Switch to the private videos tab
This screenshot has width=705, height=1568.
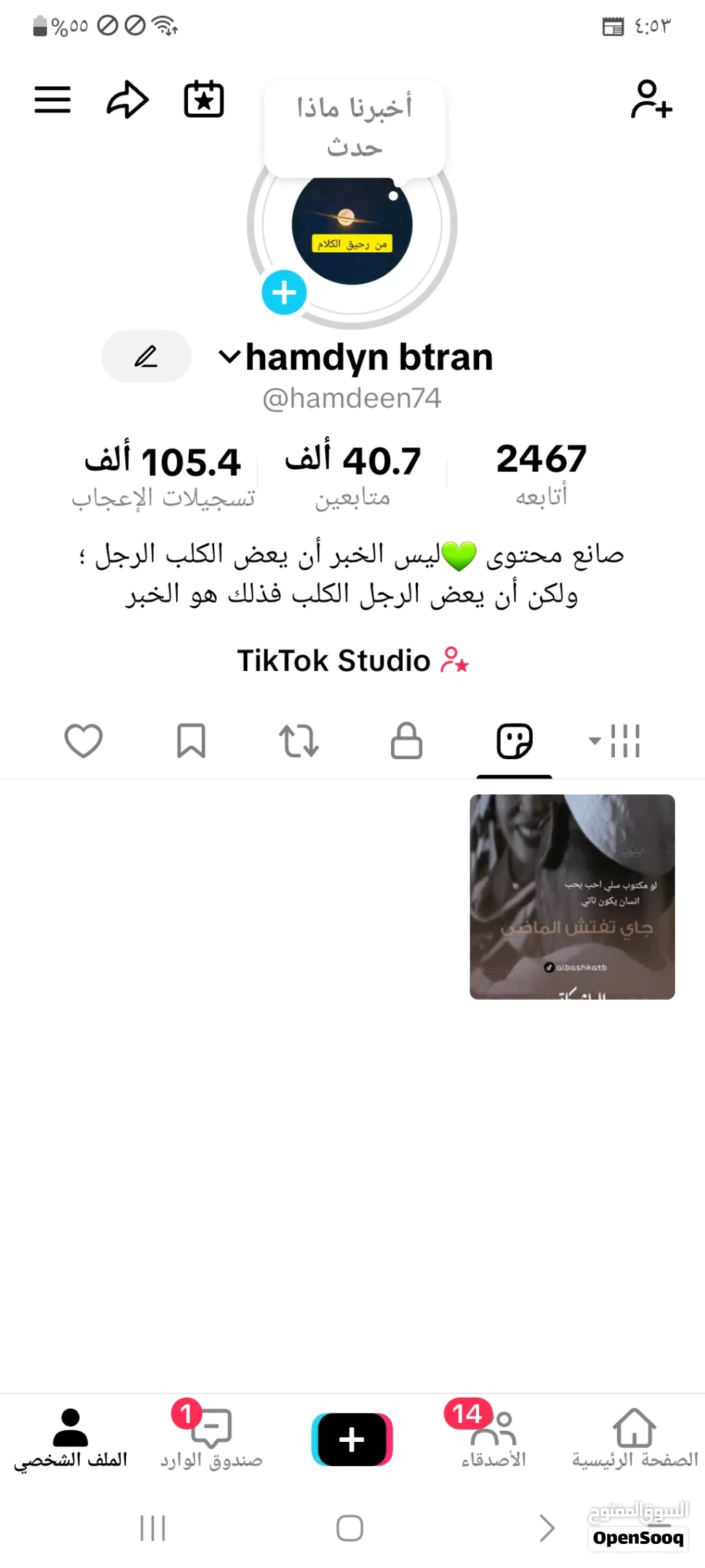[x=406, y=741]
